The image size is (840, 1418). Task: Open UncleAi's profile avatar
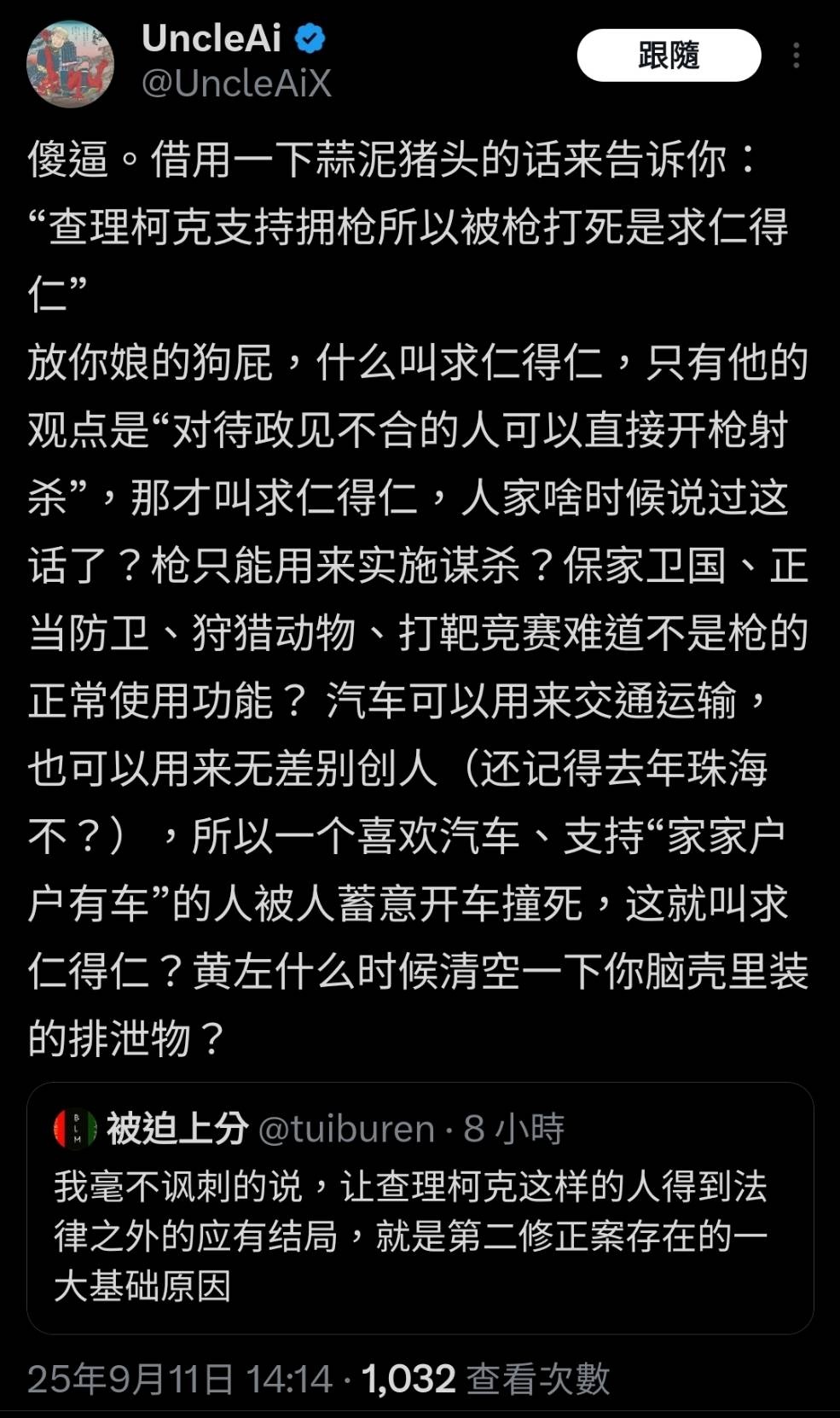tap(71, 64)
